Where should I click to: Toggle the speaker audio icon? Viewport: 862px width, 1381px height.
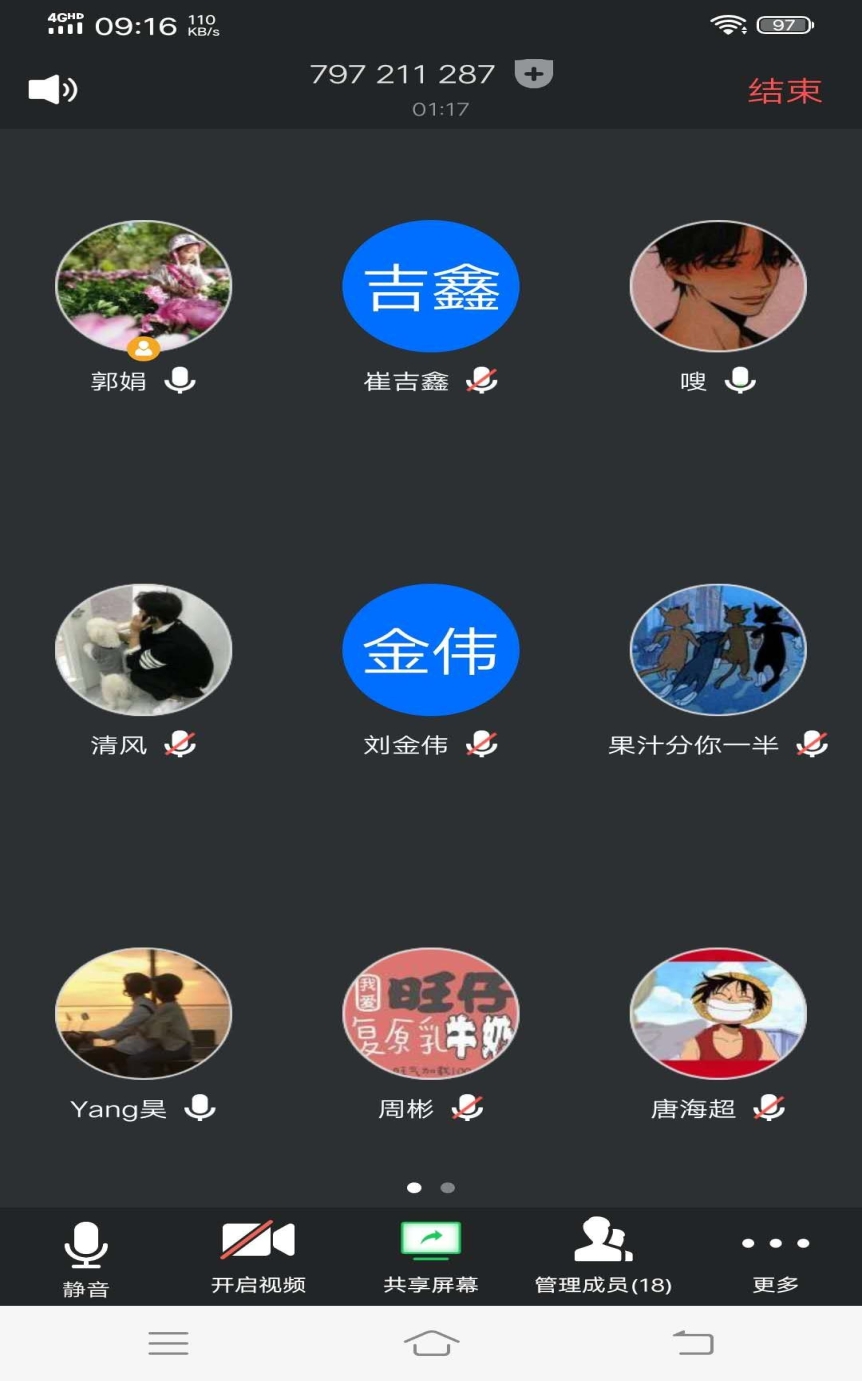pyautogui.click(x=53, y=90)
